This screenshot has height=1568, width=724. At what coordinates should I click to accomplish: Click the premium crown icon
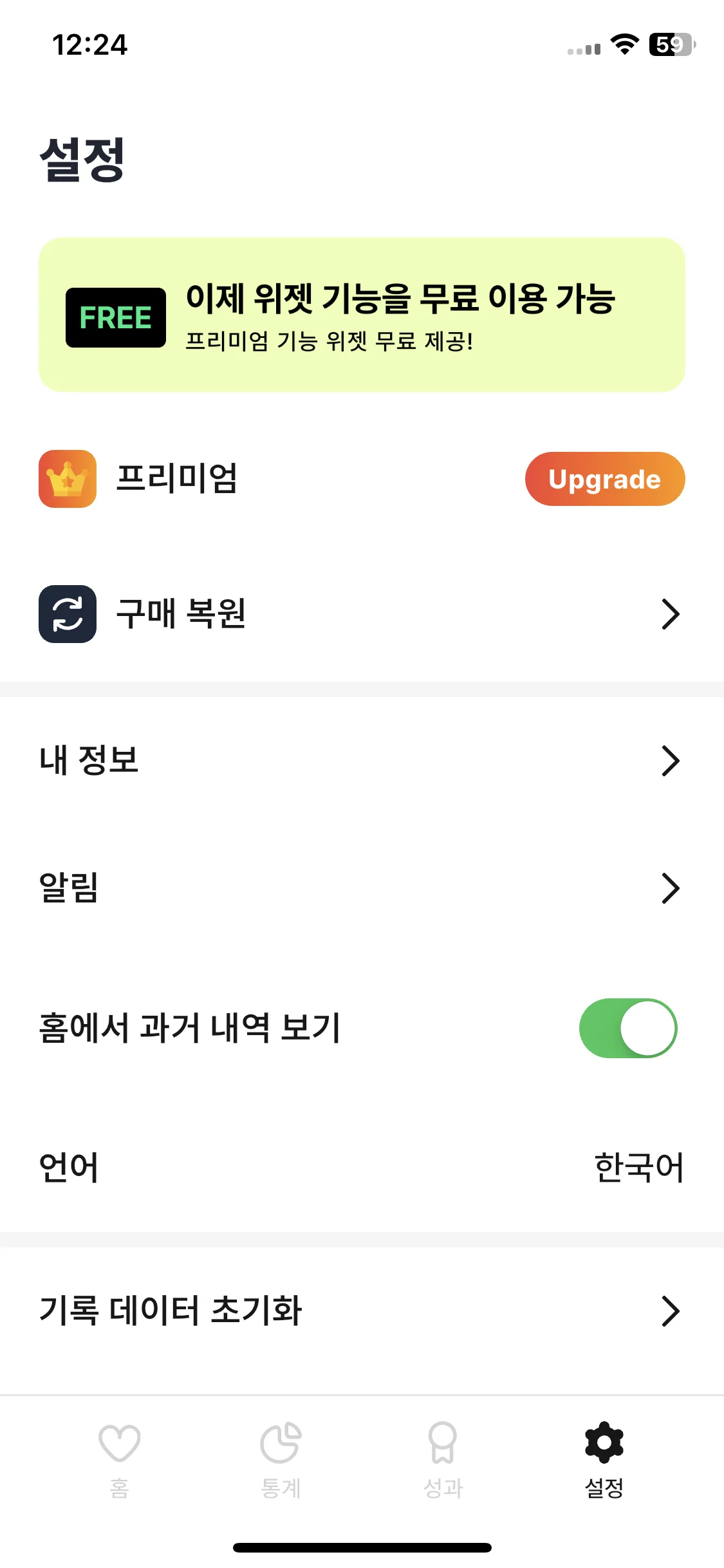point(67,479)
